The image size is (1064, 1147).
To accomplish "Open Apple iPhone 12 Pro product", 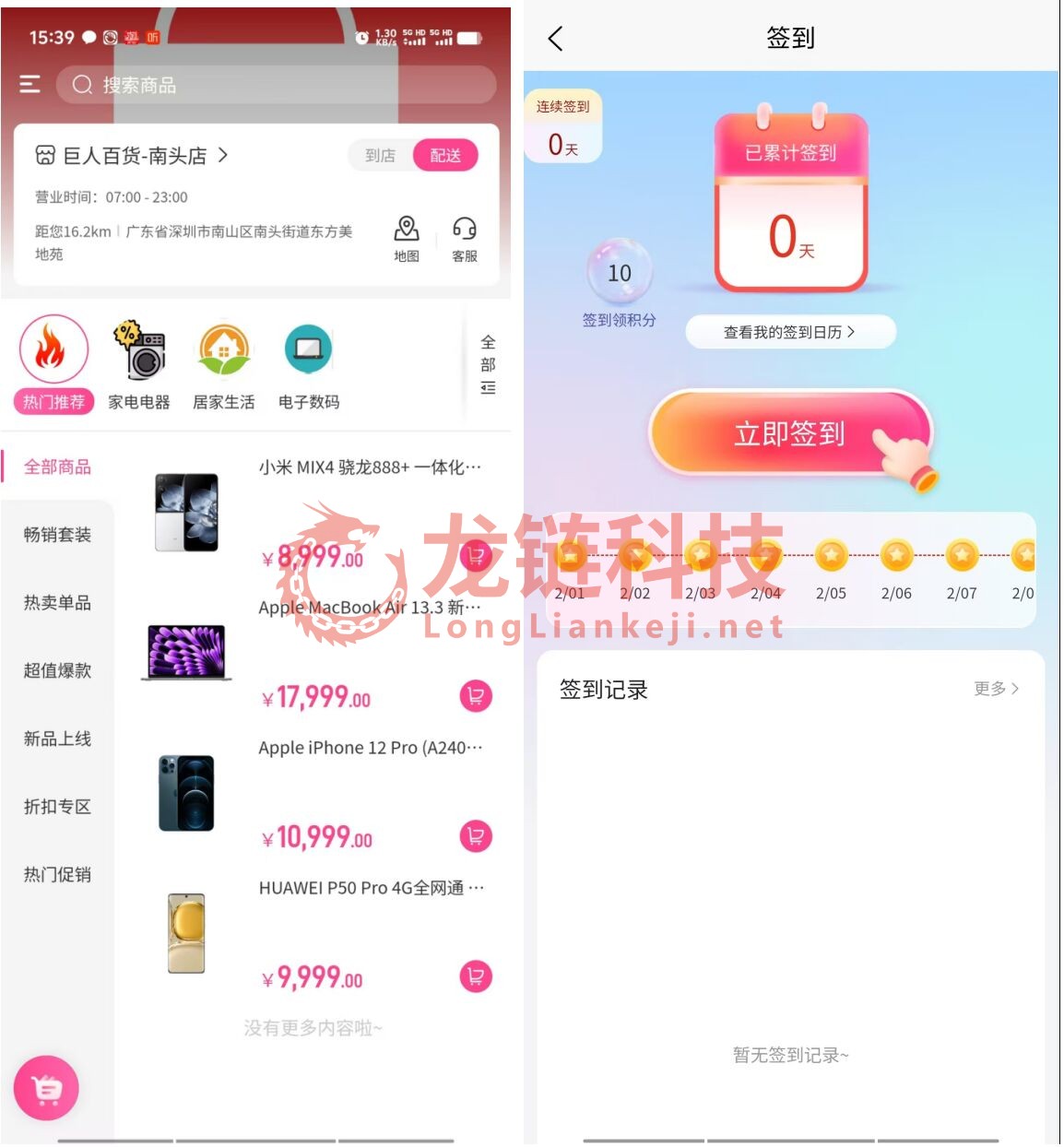I will pyautogui.click(x=370, y=748).
